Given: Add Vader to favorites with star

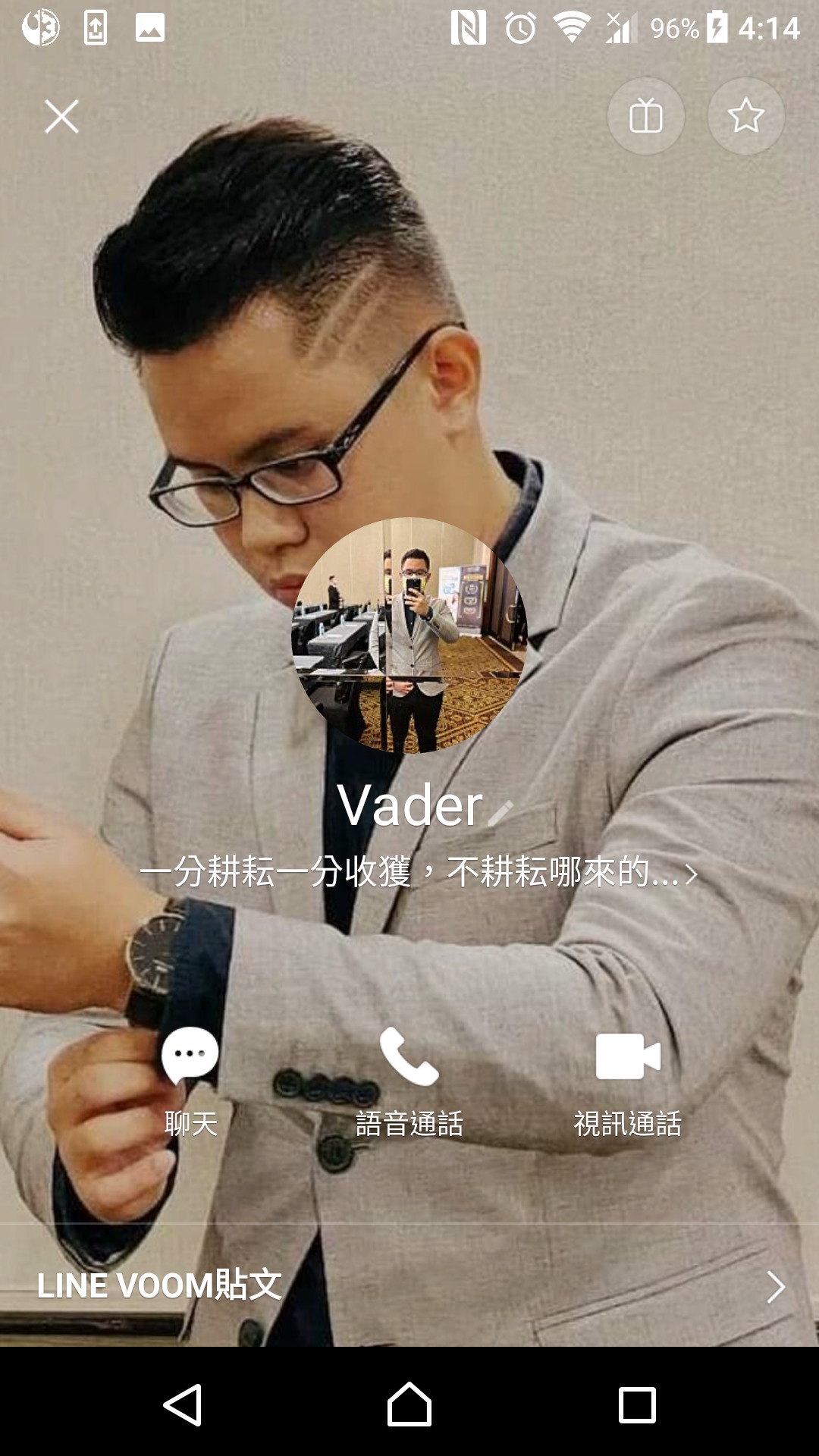Looking at the screenshot, I should 745,117.
